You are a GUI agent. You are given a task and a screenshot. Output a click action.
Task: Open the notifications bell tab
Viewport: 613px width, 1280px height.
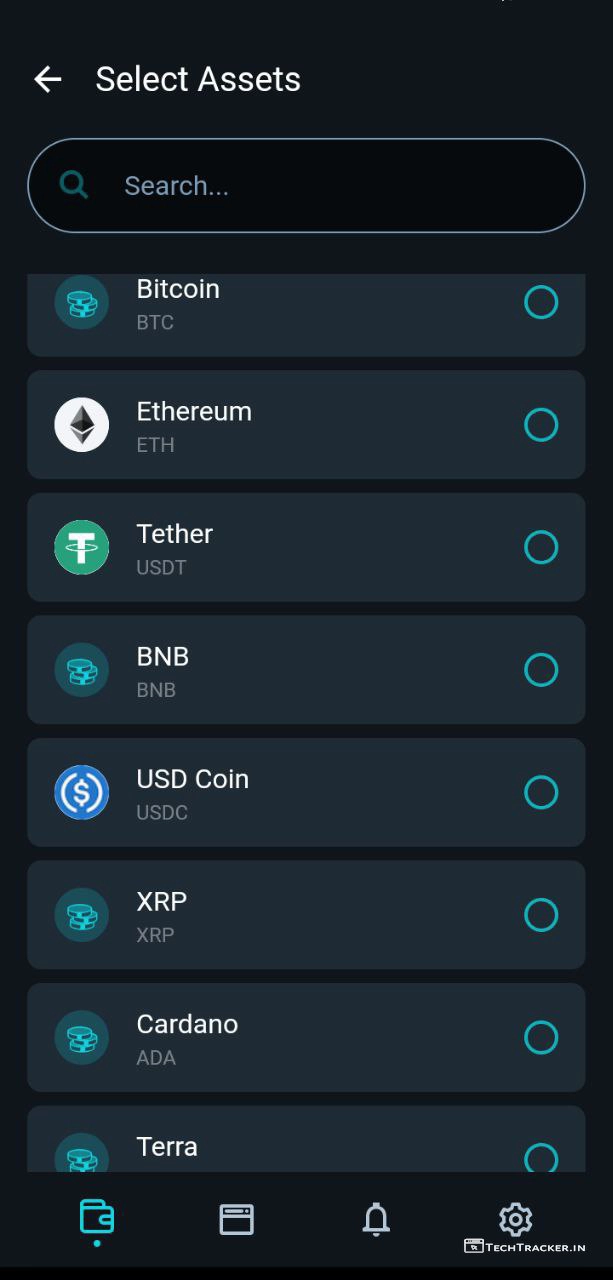[x=376, y=1219]
